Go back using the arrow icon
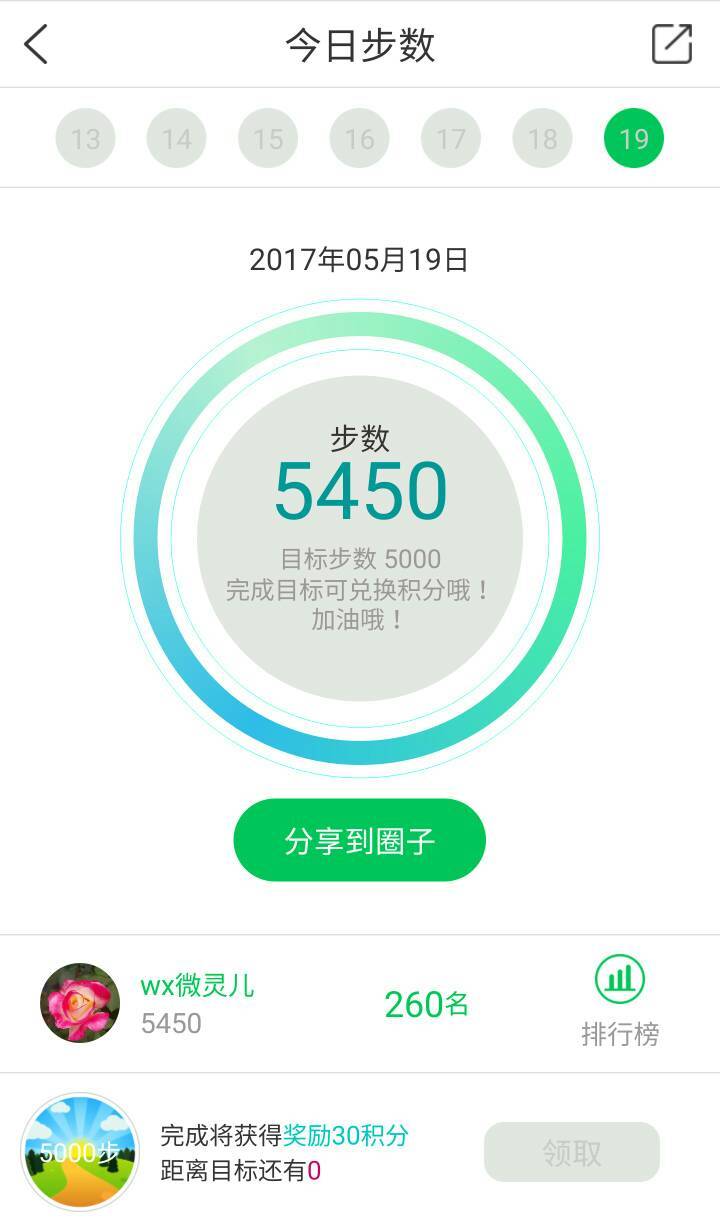The height and width of the screenshot is (1232, 720). pyautogui.click(x=36, y=45)
